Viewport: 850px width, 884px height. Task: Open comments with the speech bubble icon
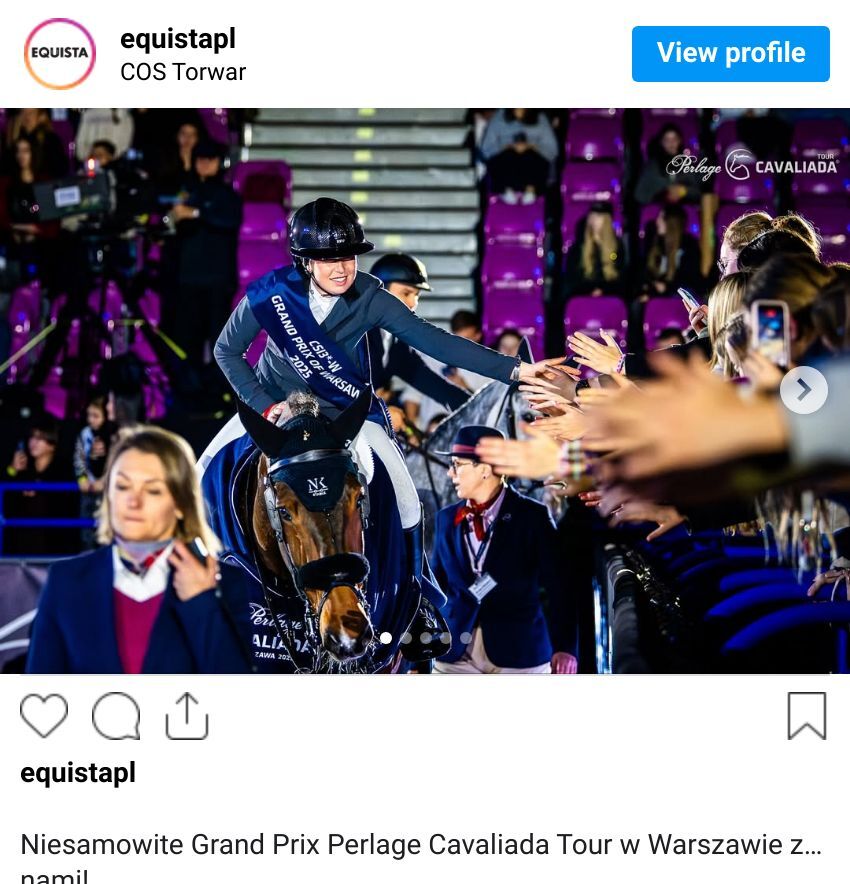coord(115,716)
